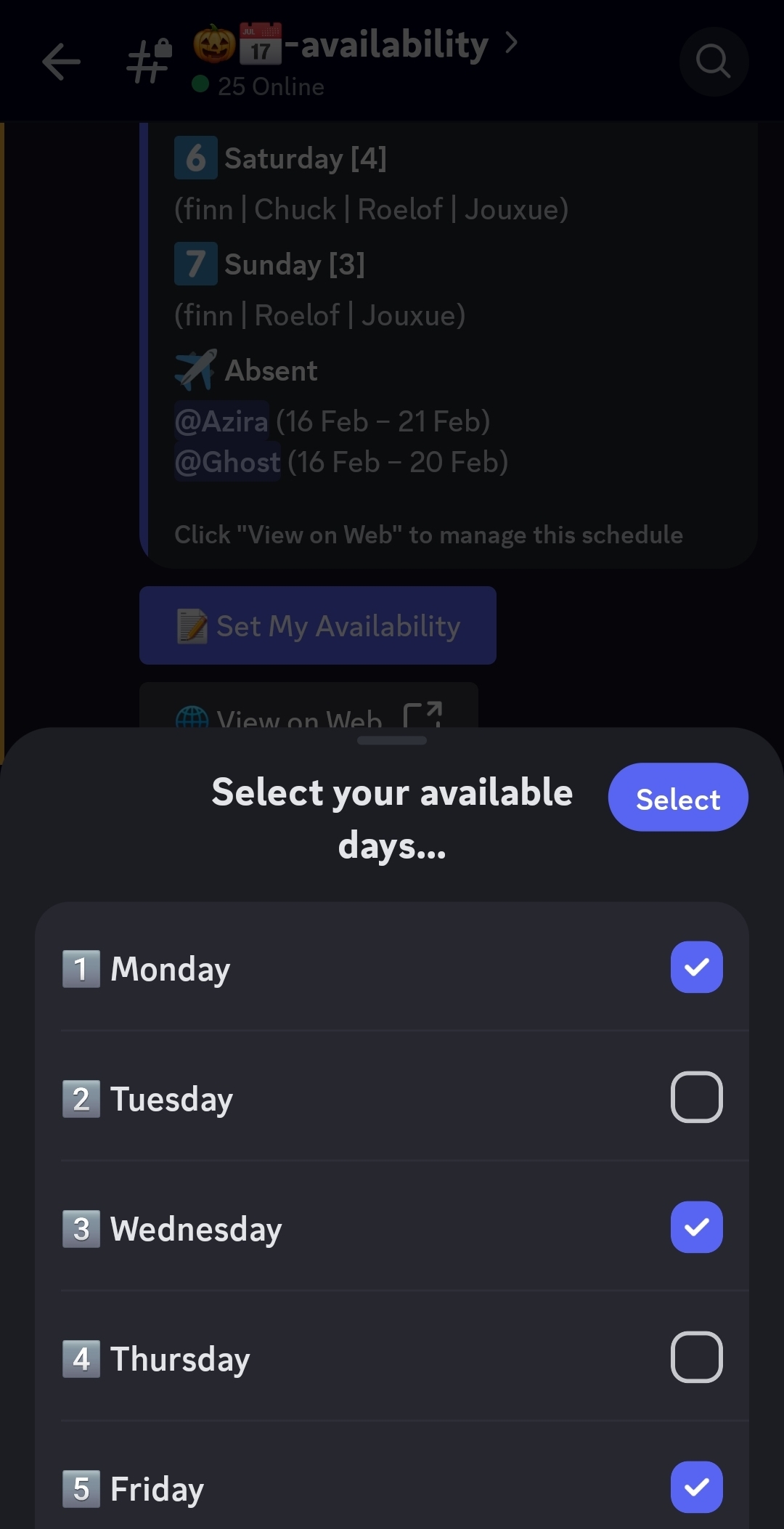784x1529 pixels.
Task: Open the channel details via the header chevron
Action: click(510, 44)
